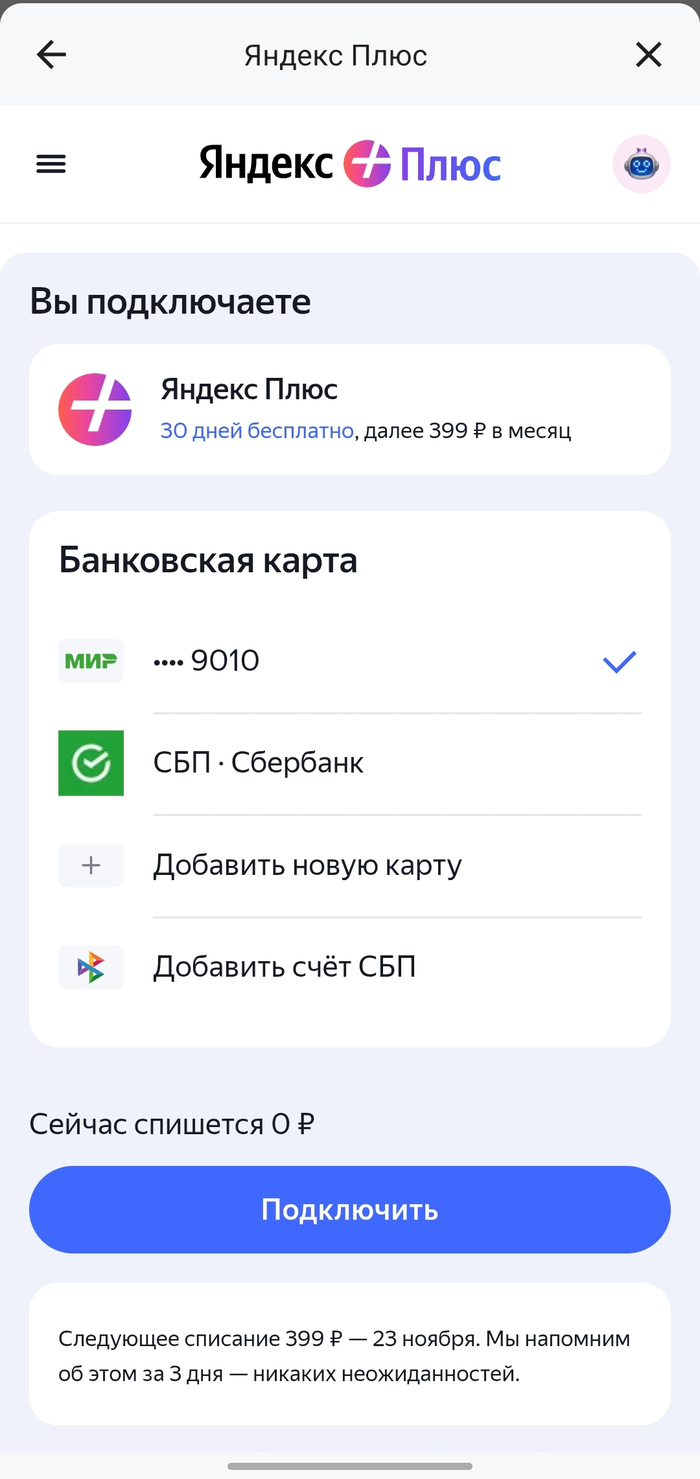Tap Добавить новую карту
This screenshot has width=700, height=1479.
pos(349,865)
